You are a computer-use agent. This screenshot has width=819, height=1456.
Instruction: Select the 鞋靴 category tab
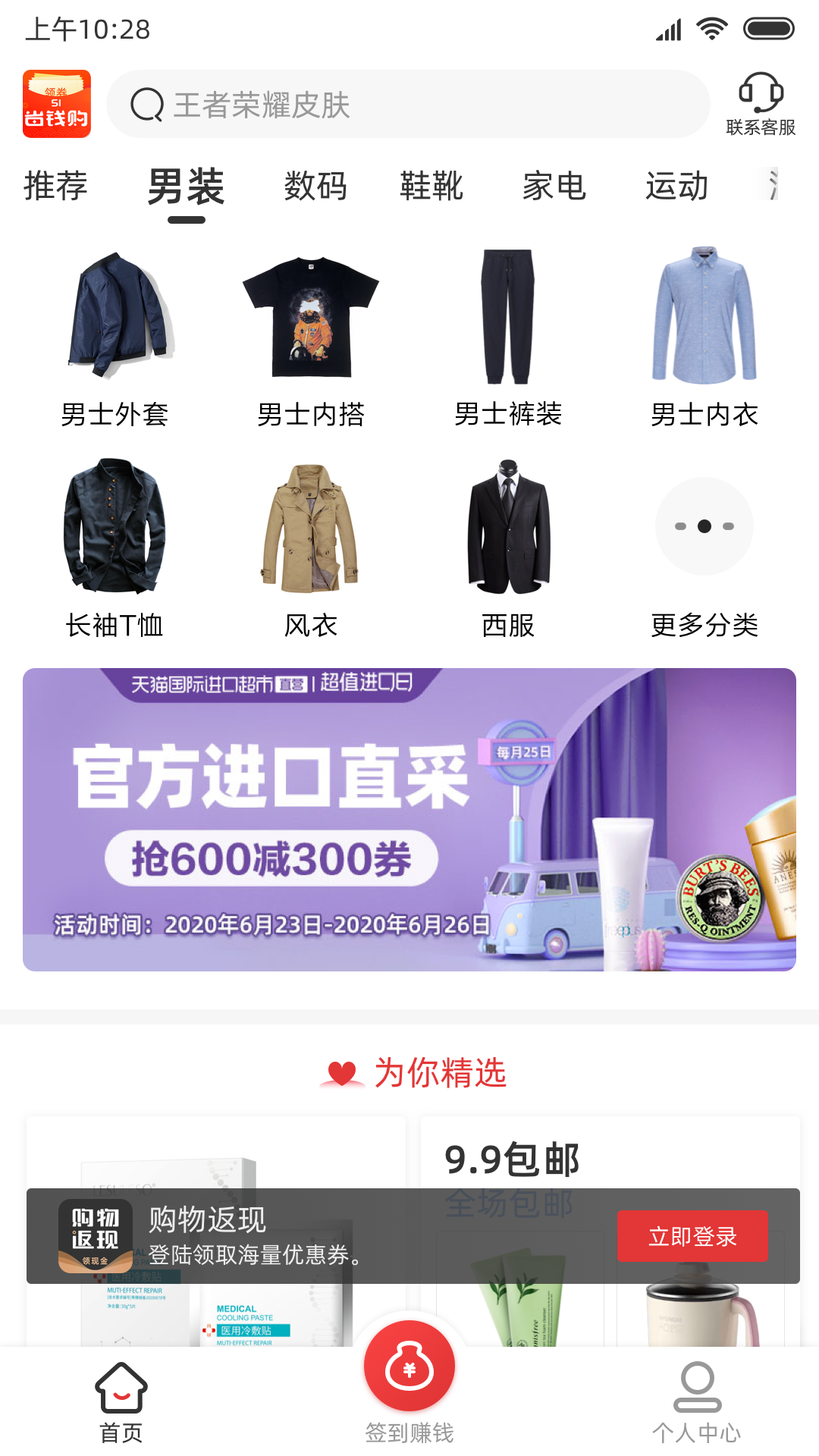click(431, 187)
